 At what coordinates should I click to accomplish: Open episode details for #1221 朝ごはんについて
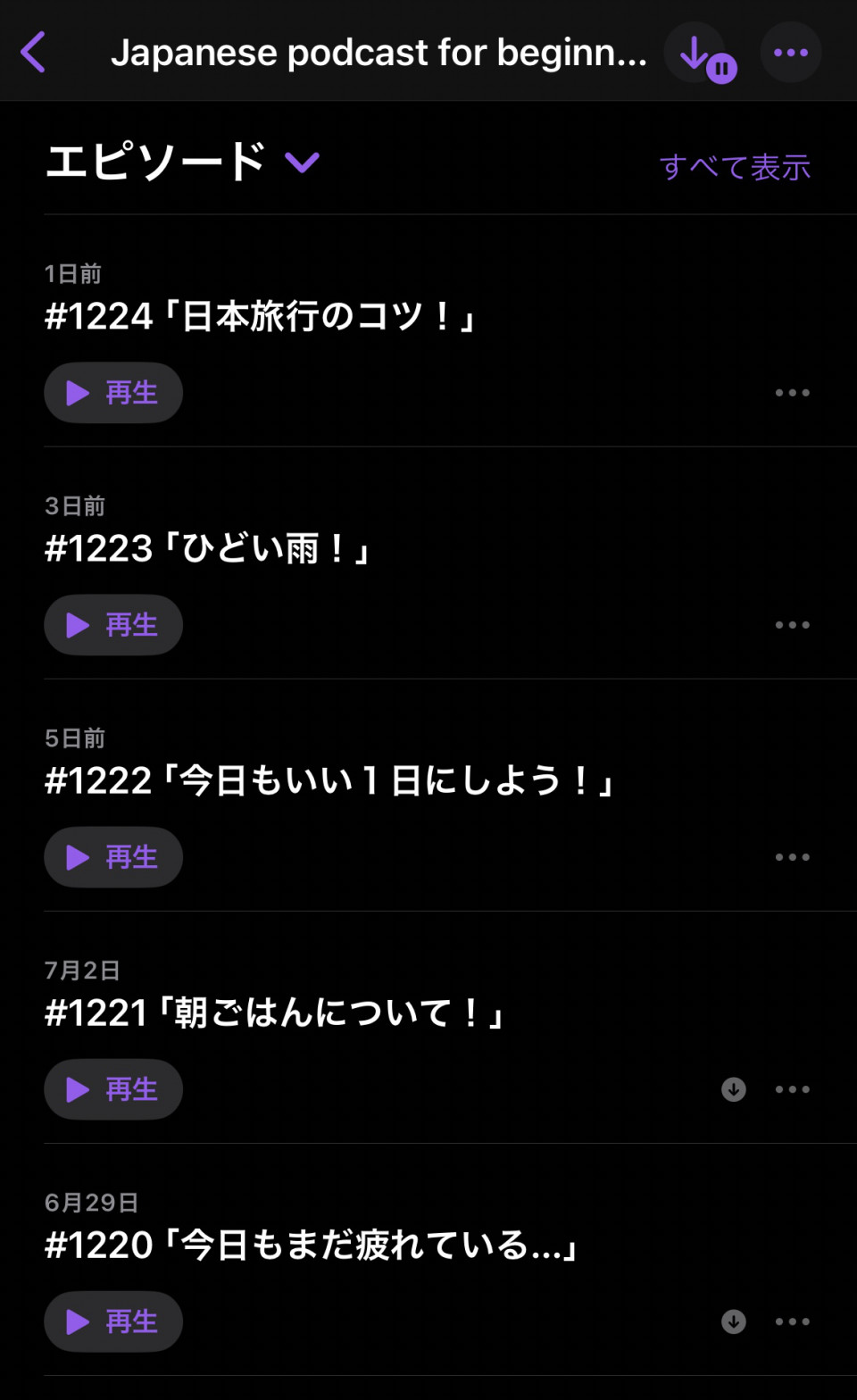click(x=275, y=1012)
